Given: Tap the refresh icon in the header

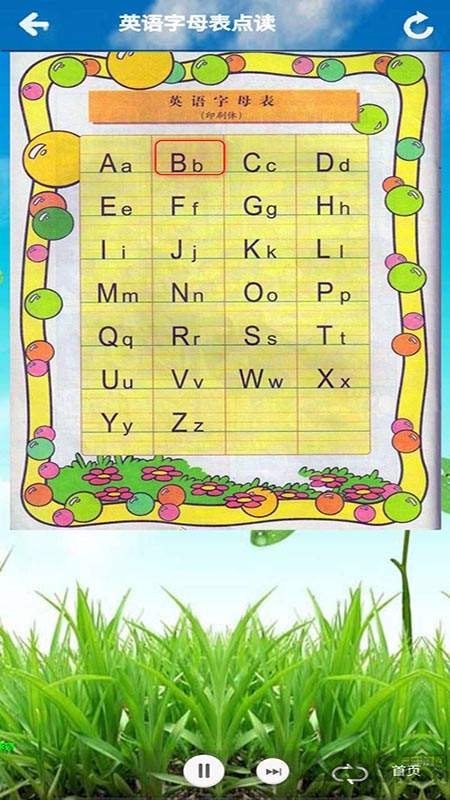Looking at the screenshot, I should (x=418, y=25).
